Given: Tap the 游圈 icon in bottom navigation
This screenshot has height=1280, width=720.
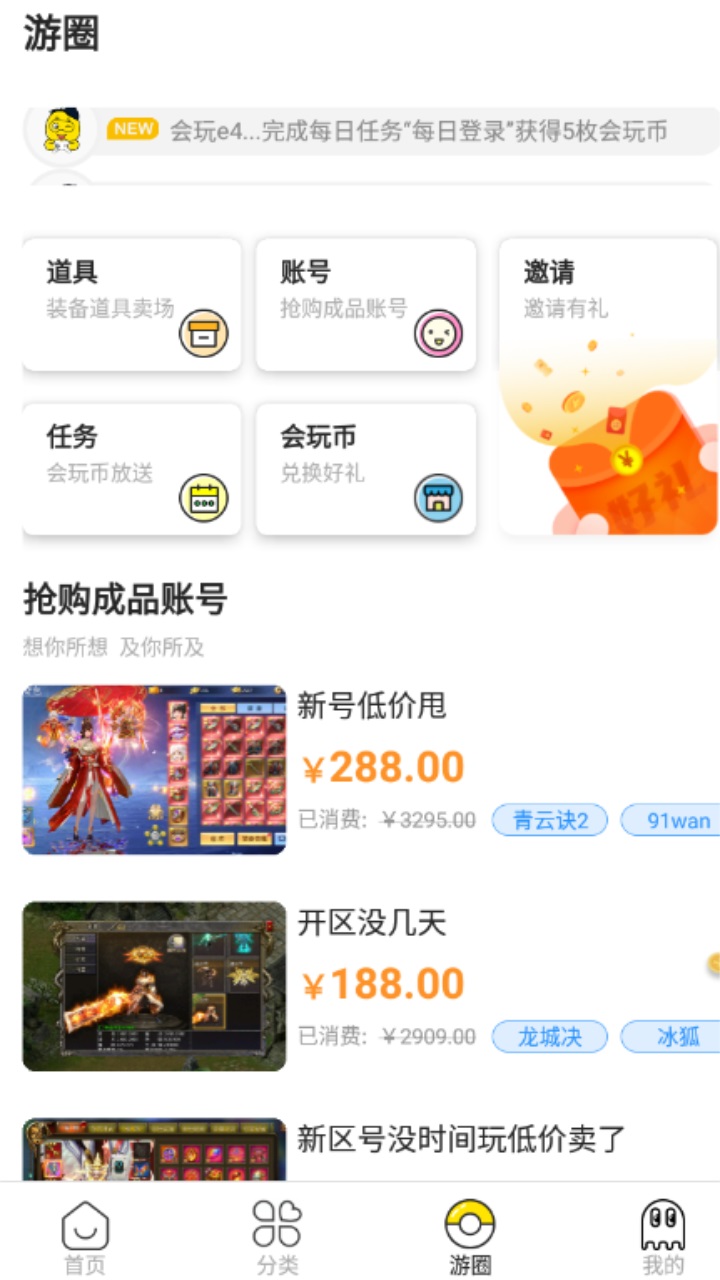Looking at the screenshot, I should coord(470,1223).
